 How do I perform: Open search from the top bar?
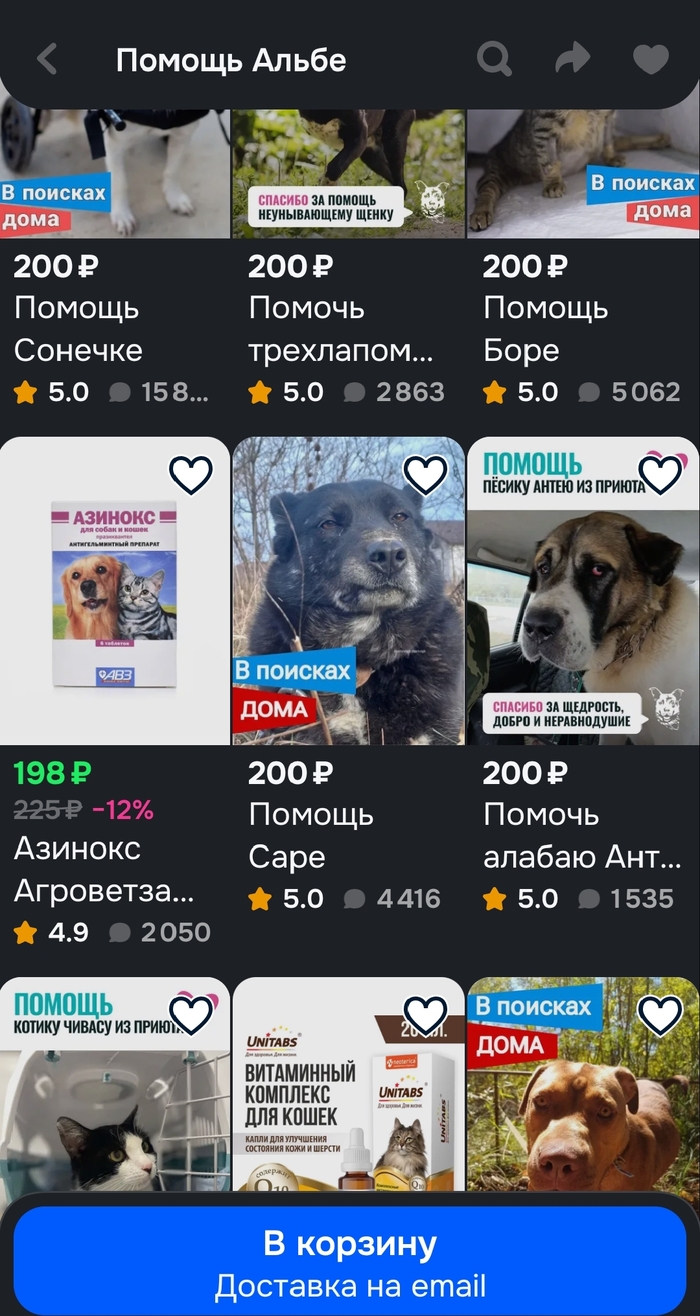[494, 60]
